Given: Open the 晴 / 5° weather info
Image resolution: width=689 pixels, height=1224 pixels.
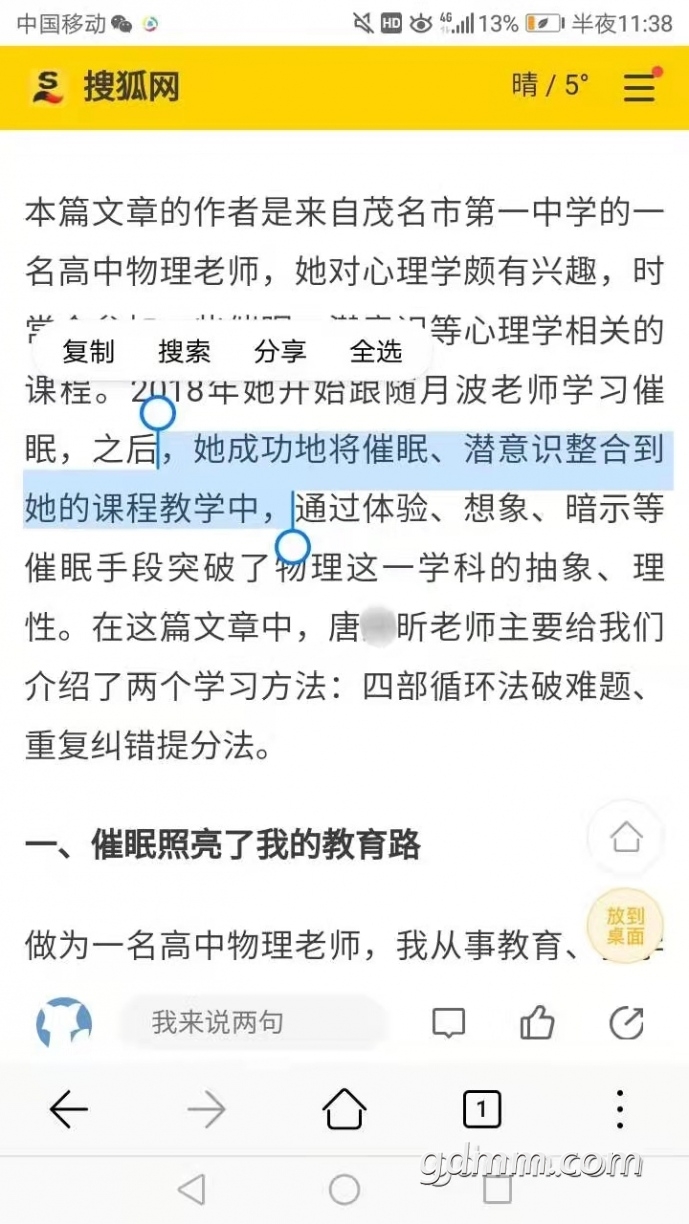Looking at the screenshot, I should click(x=550, y=86).
